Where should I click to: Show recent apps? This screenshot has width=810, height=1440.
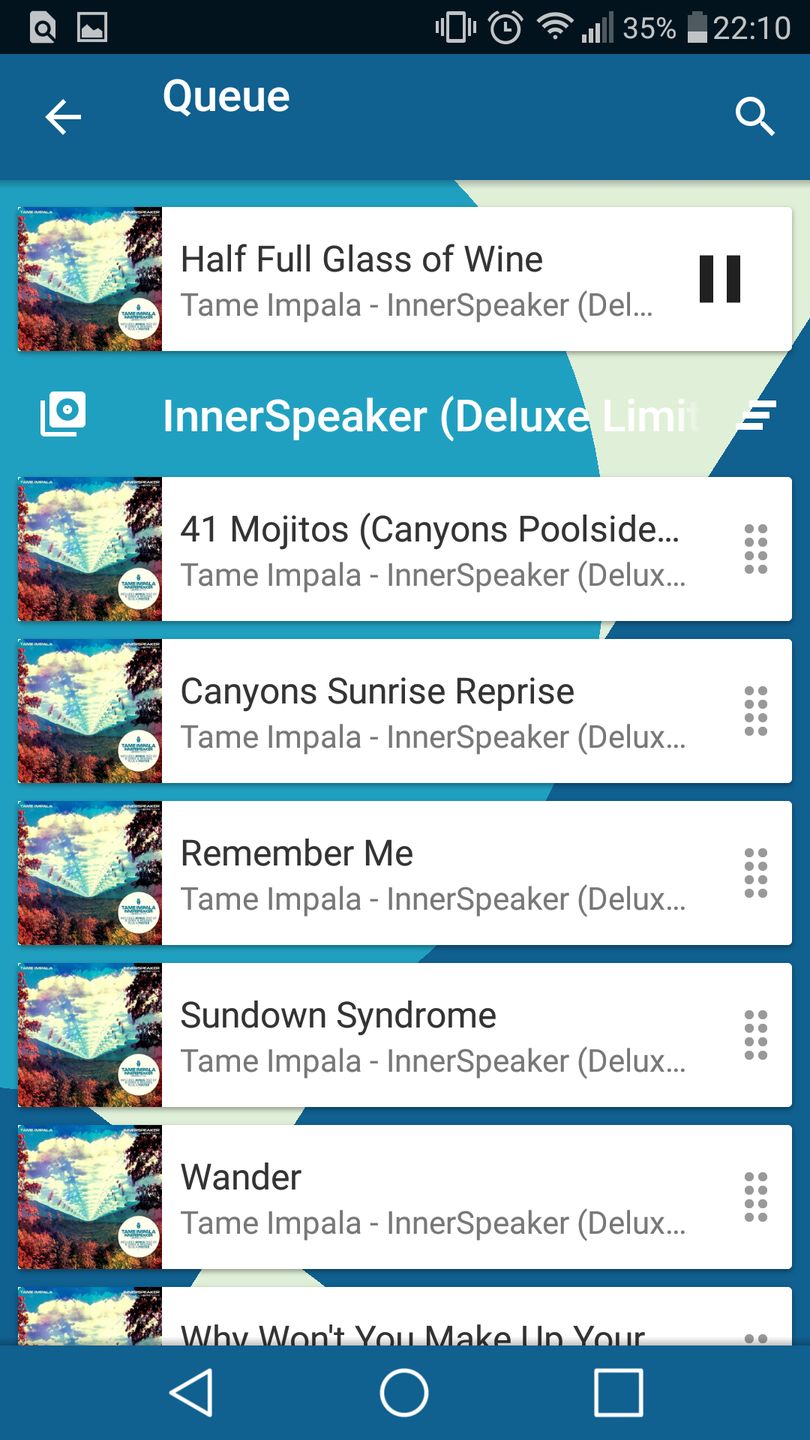click(x=618, y=1392)
